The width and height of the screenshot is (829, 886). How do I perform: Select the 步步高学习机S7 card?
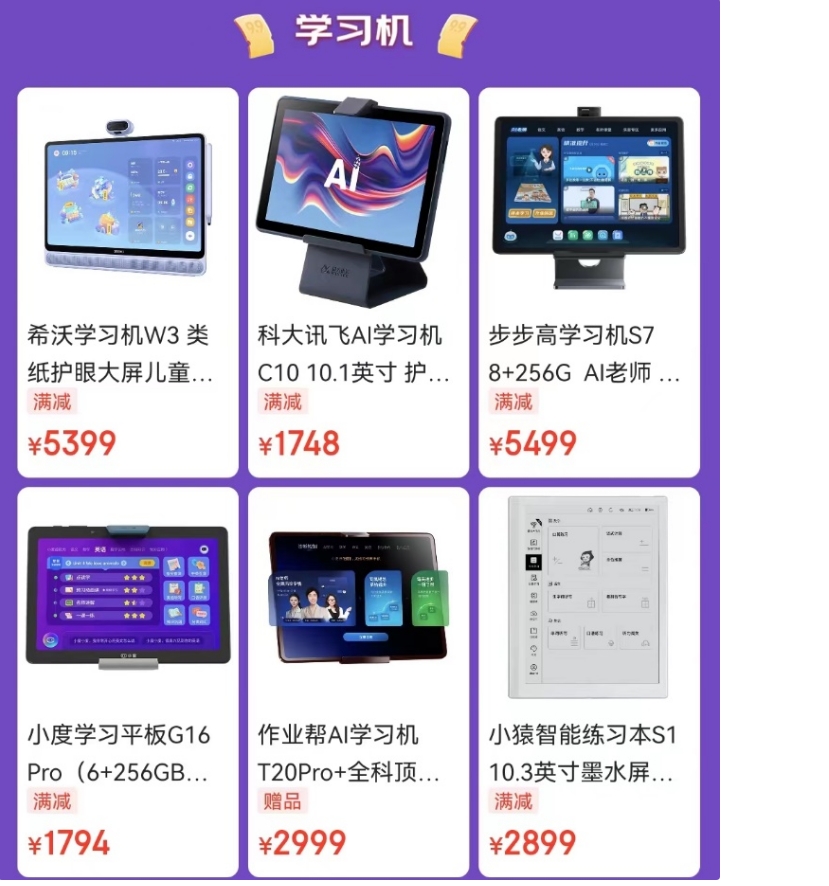589,281
